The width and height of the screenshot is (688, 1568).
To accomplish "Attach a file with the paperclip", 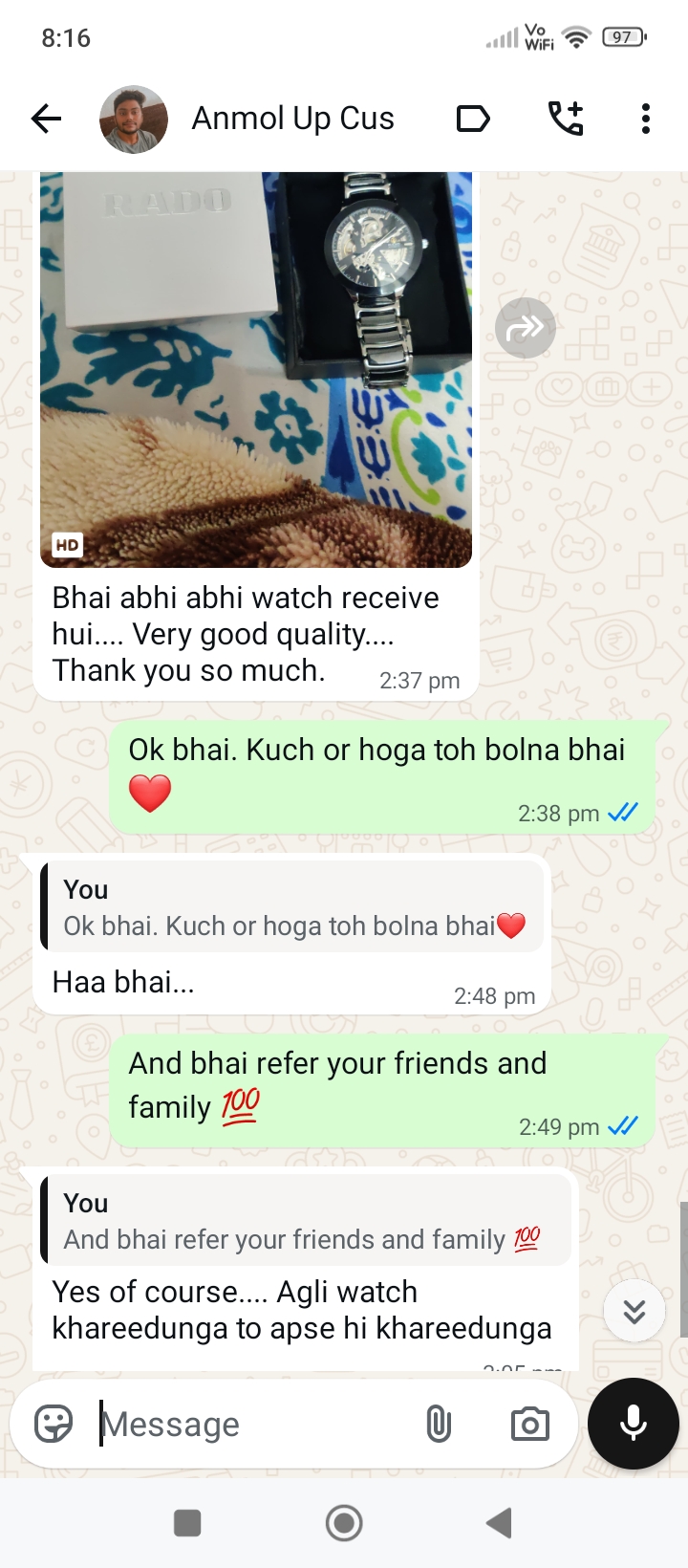I will pos(439,1424).
